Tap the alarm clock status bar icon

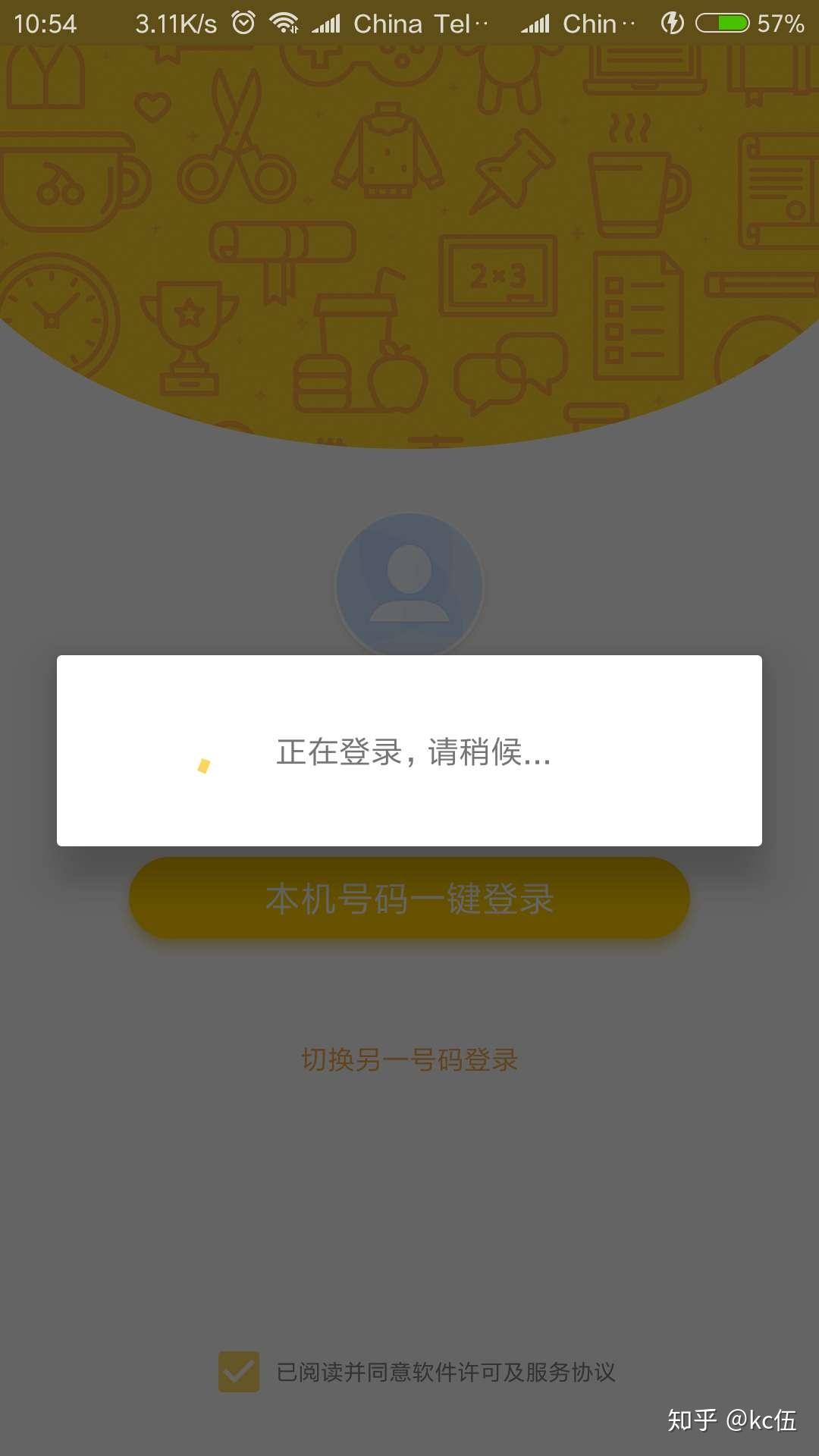point(241,23)
